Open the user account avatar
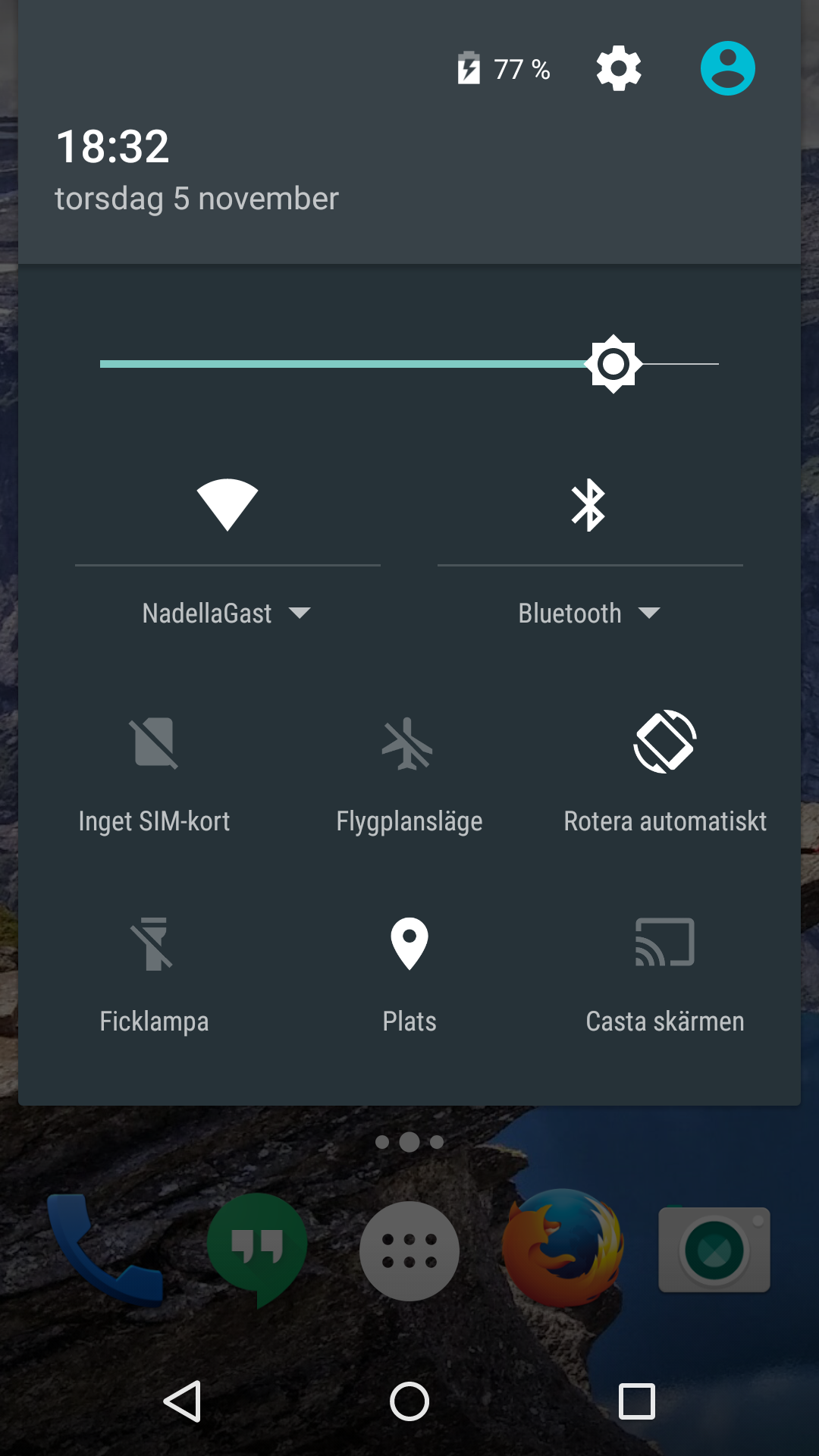 pyautogui.click(x=727, y=68)
